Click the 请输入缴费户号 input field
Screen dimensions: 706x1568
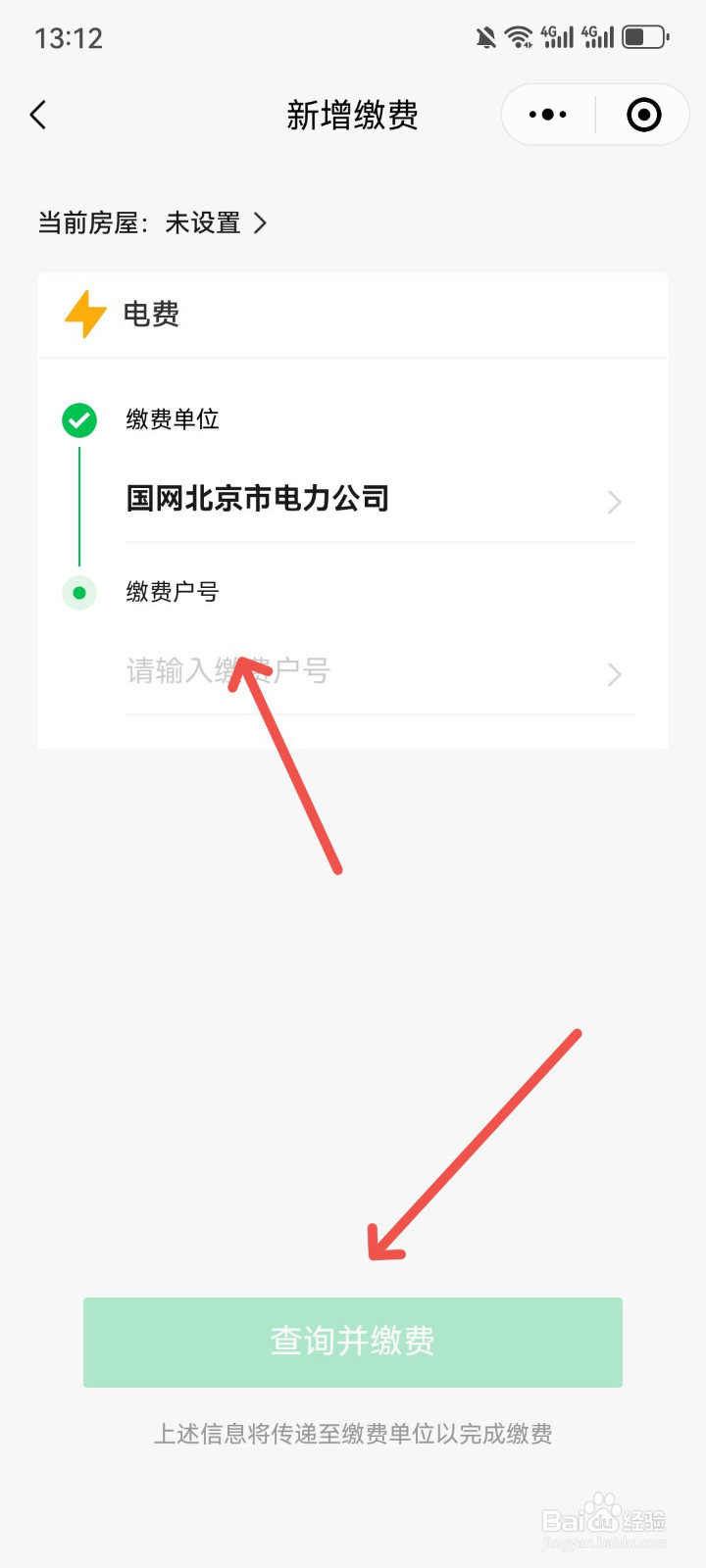227,672
